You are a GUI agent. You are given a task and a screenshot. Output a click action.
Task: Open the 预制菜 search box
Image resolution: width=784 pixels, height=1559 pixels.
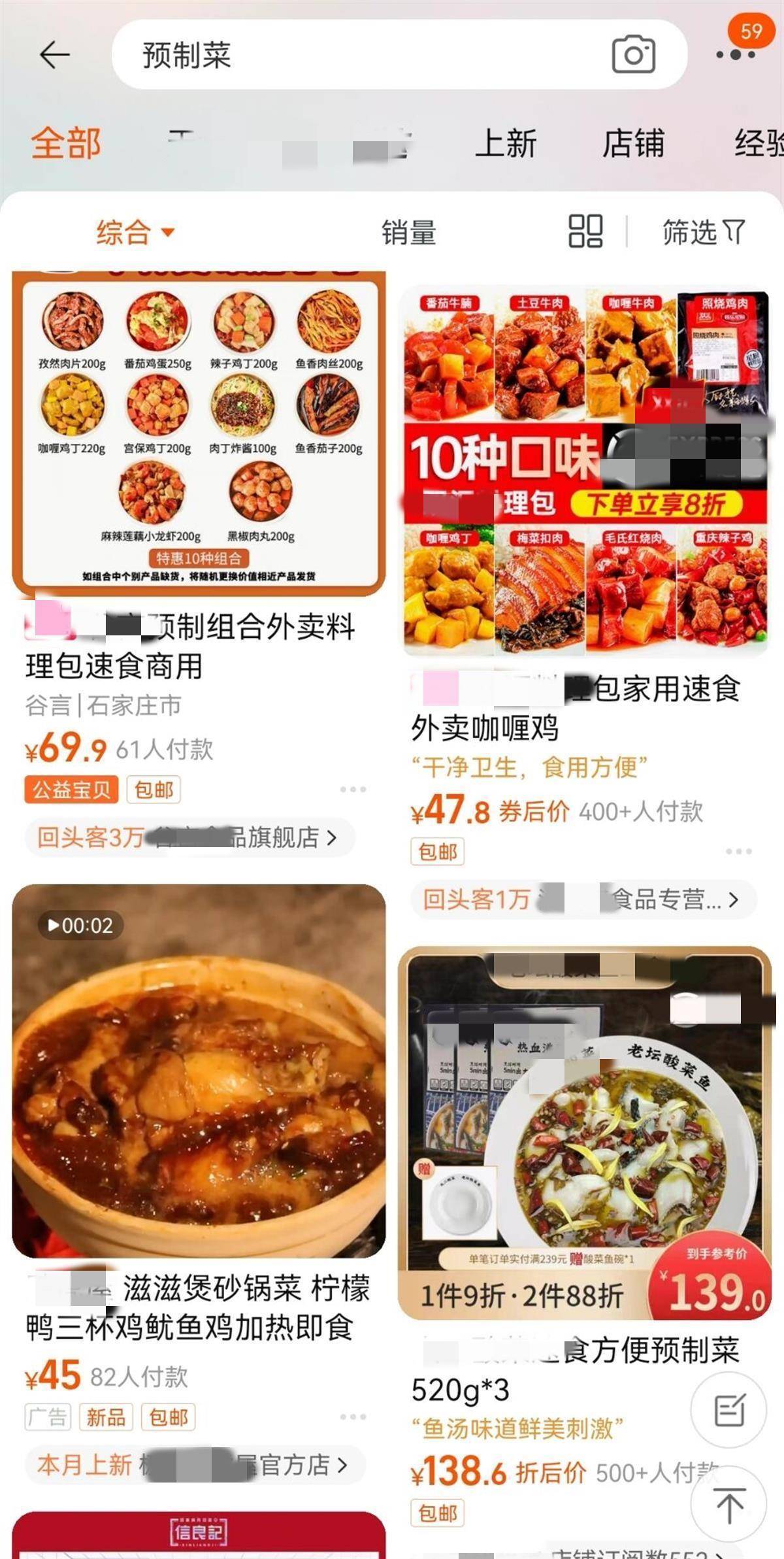pyautogui.click(x=359, y=55)
